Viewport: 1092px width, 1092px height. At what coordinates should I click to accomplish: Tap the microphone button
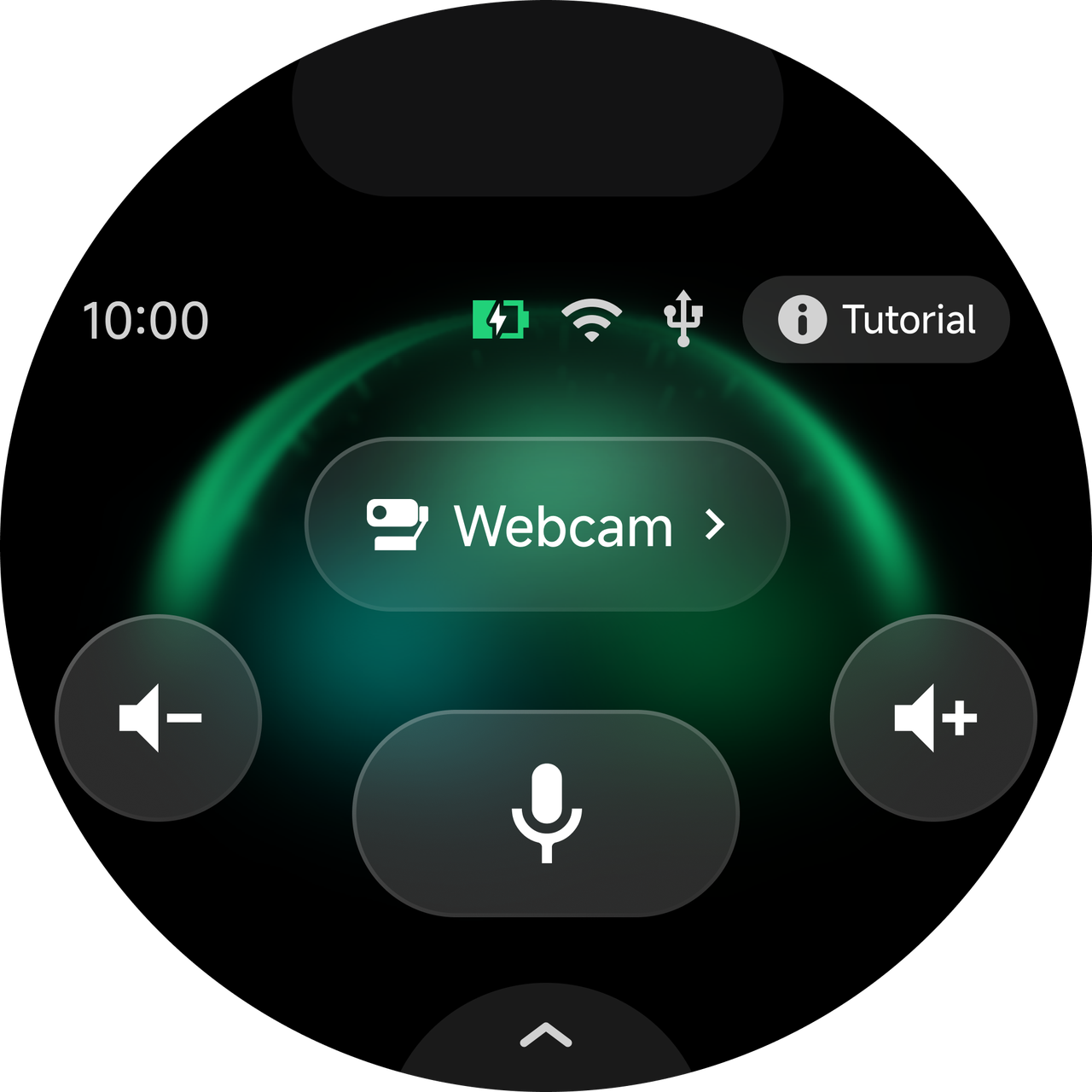coord(546,813)
